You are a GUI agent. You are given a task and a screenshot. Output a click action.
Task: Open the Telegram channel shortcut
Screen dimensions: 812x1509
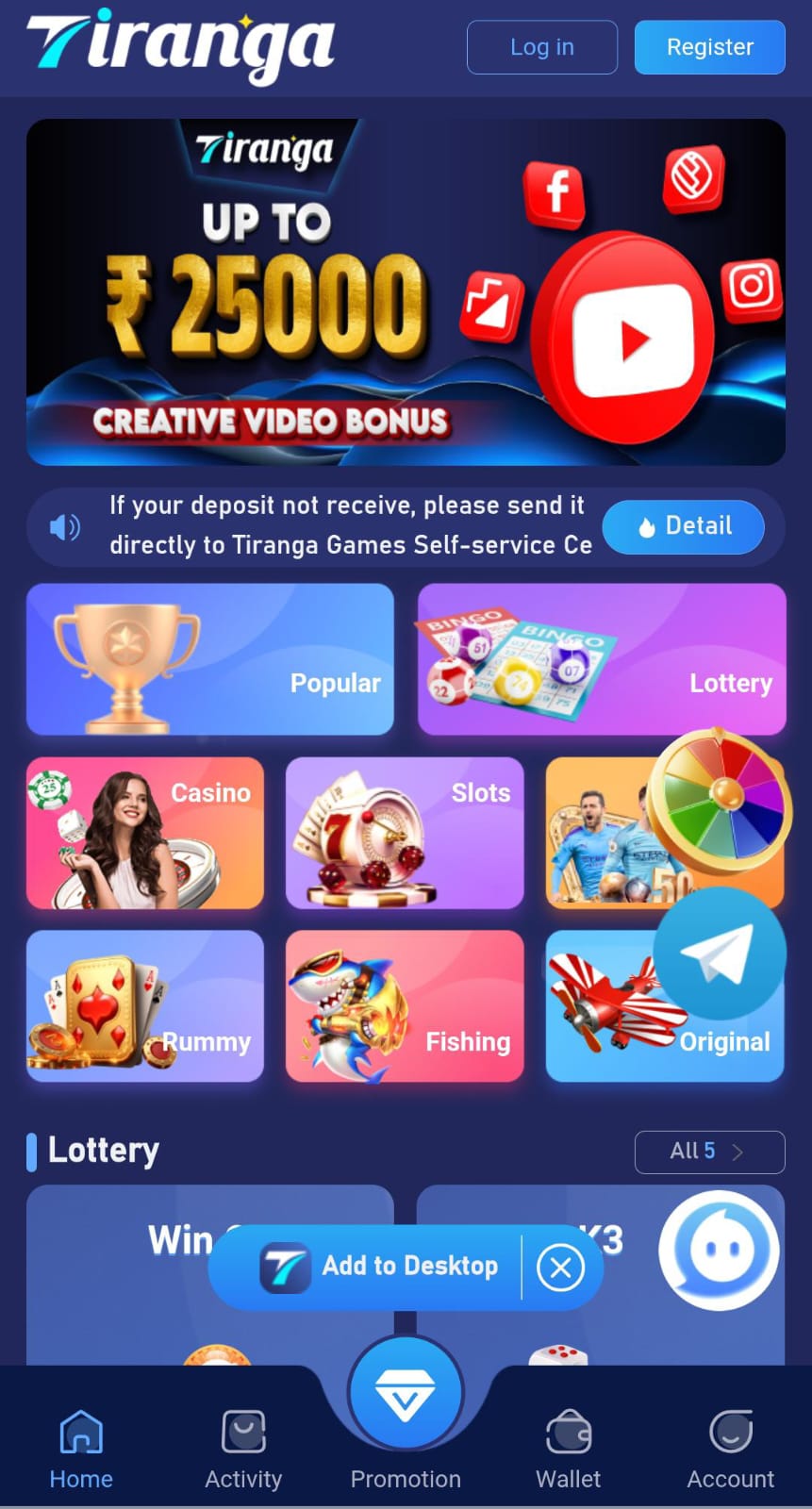click(719, 953)
